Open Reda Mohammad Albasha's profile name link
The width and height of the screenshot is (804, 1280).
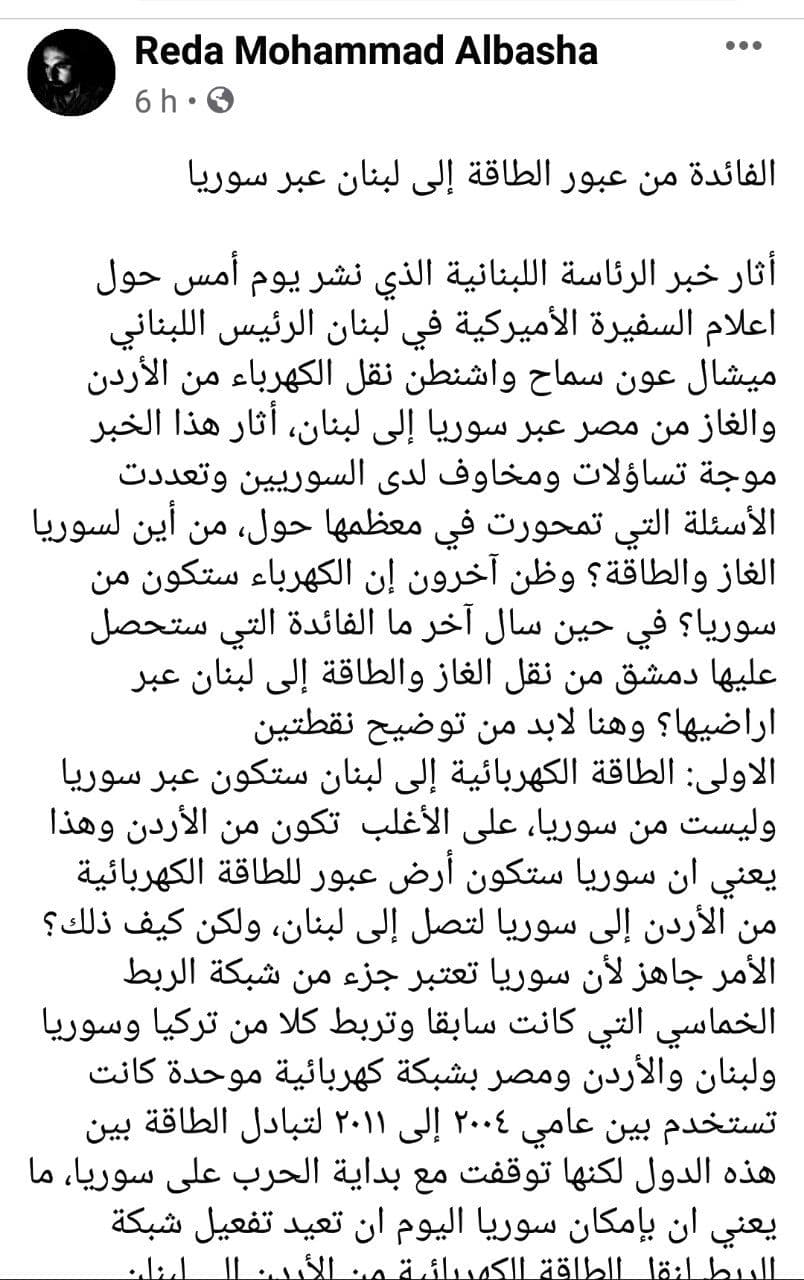point(366,50)
